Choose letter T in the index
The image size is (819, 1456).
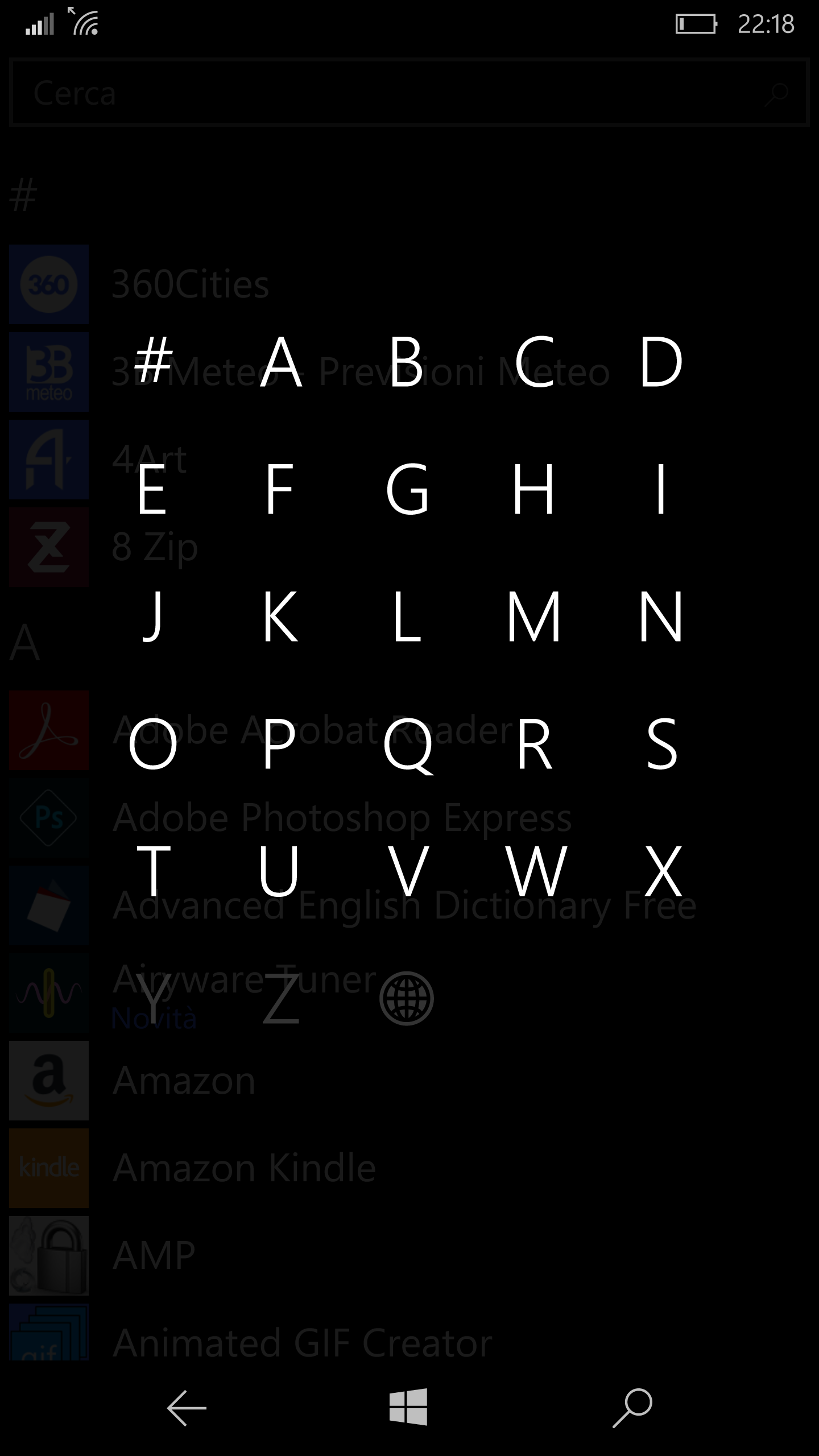pos(153,870)
